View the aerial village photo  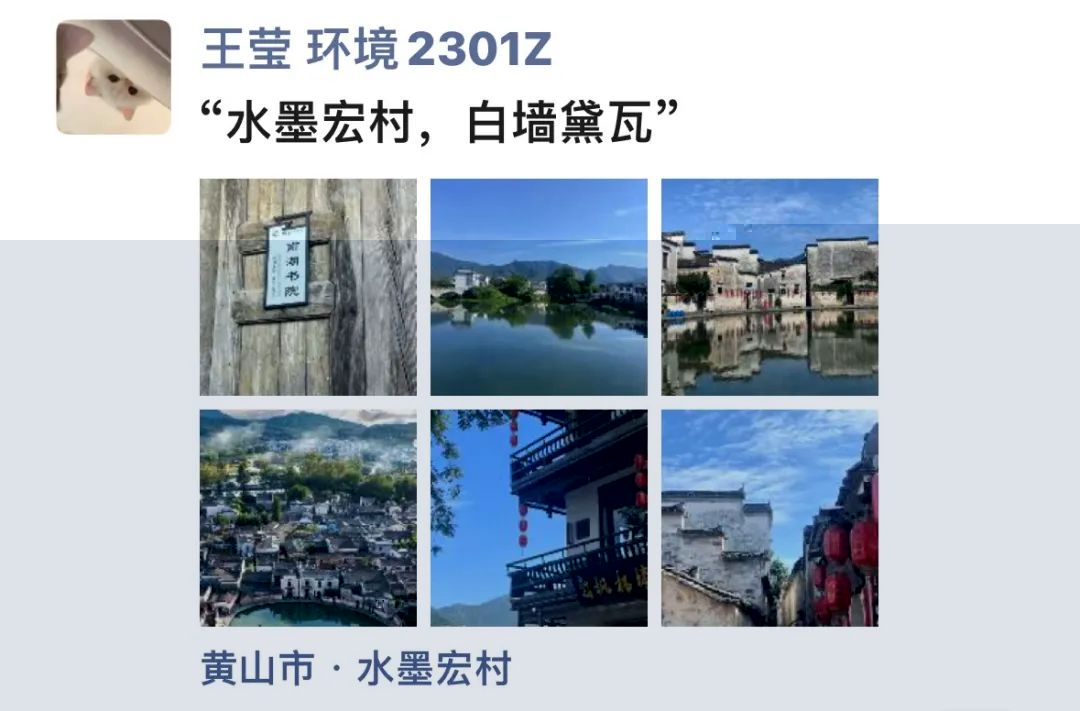[x=308, y=518]
